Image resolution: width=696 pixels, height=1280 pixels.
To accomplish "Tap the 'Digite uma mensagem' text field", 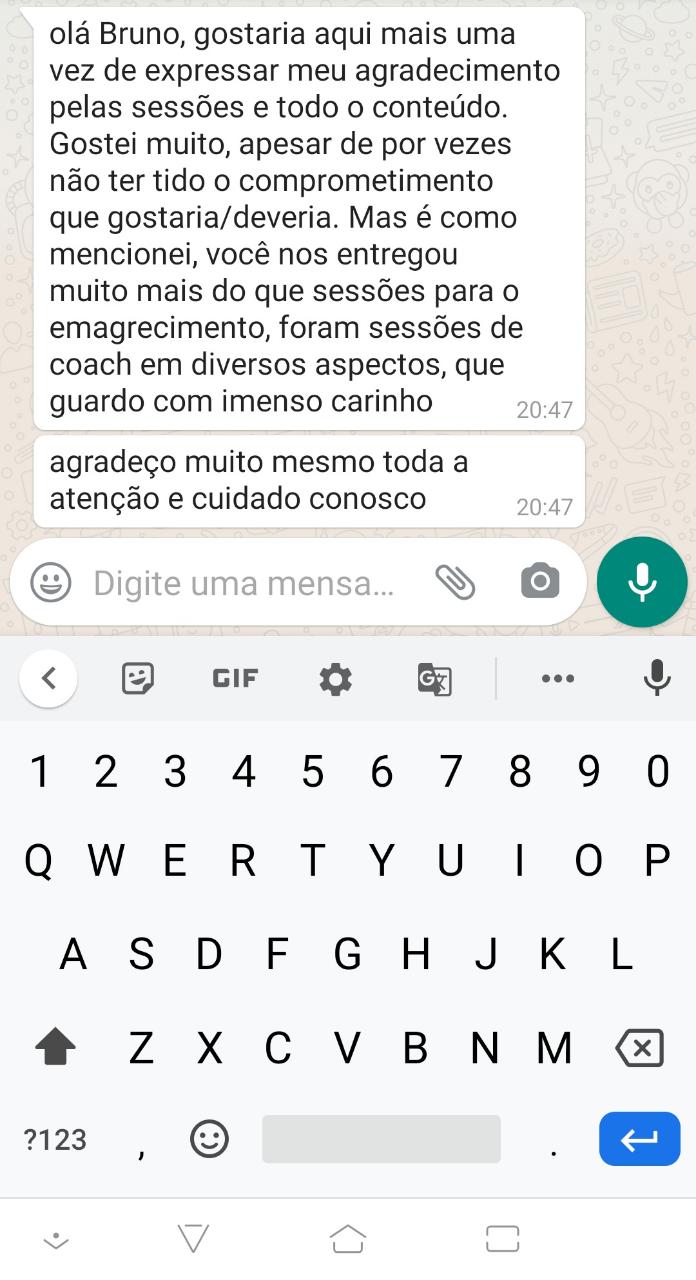I will pos(243,583).
